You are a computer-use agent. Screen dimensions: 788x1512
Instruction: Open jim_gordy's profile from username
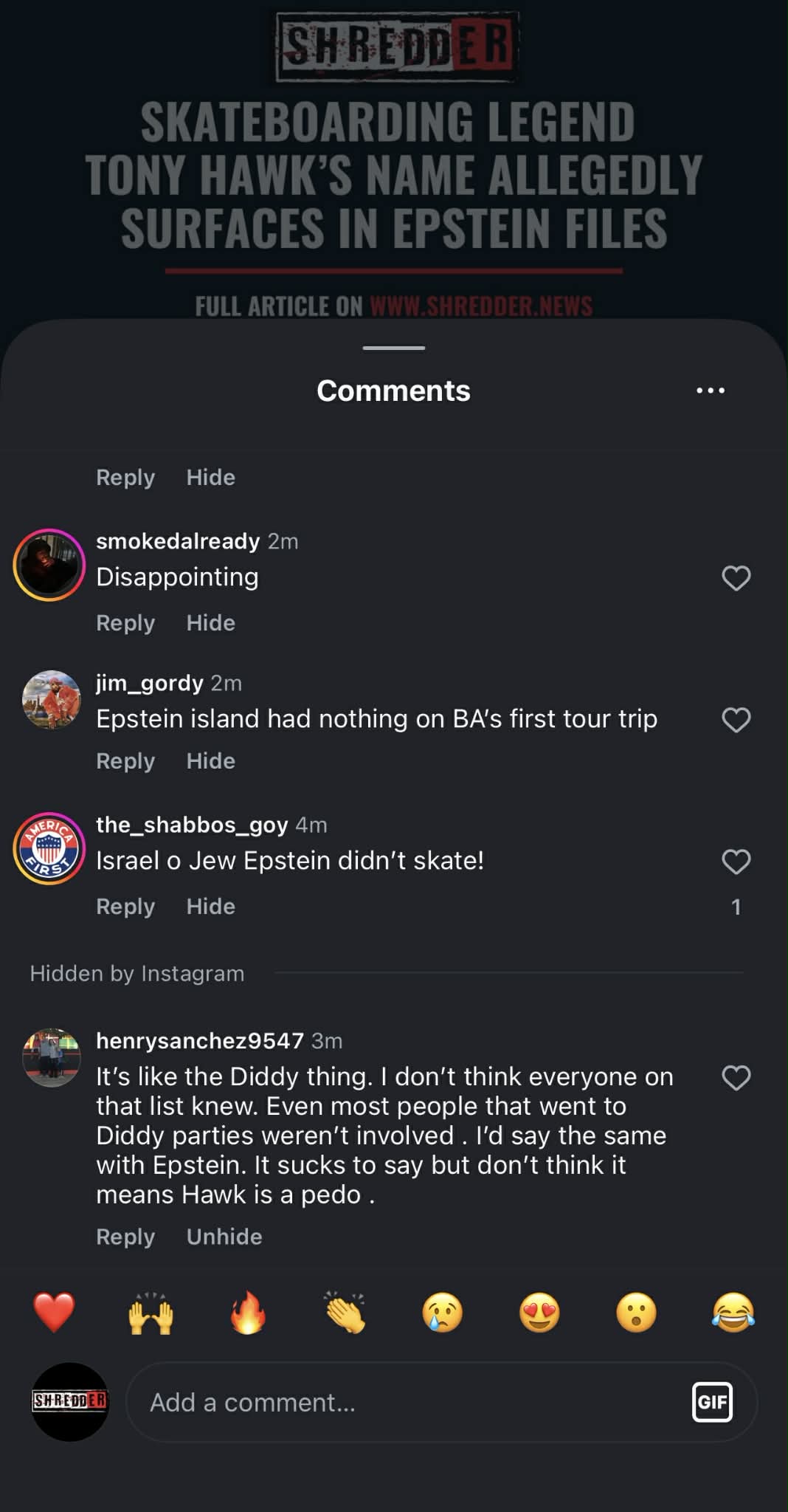[x=150, y=683]
